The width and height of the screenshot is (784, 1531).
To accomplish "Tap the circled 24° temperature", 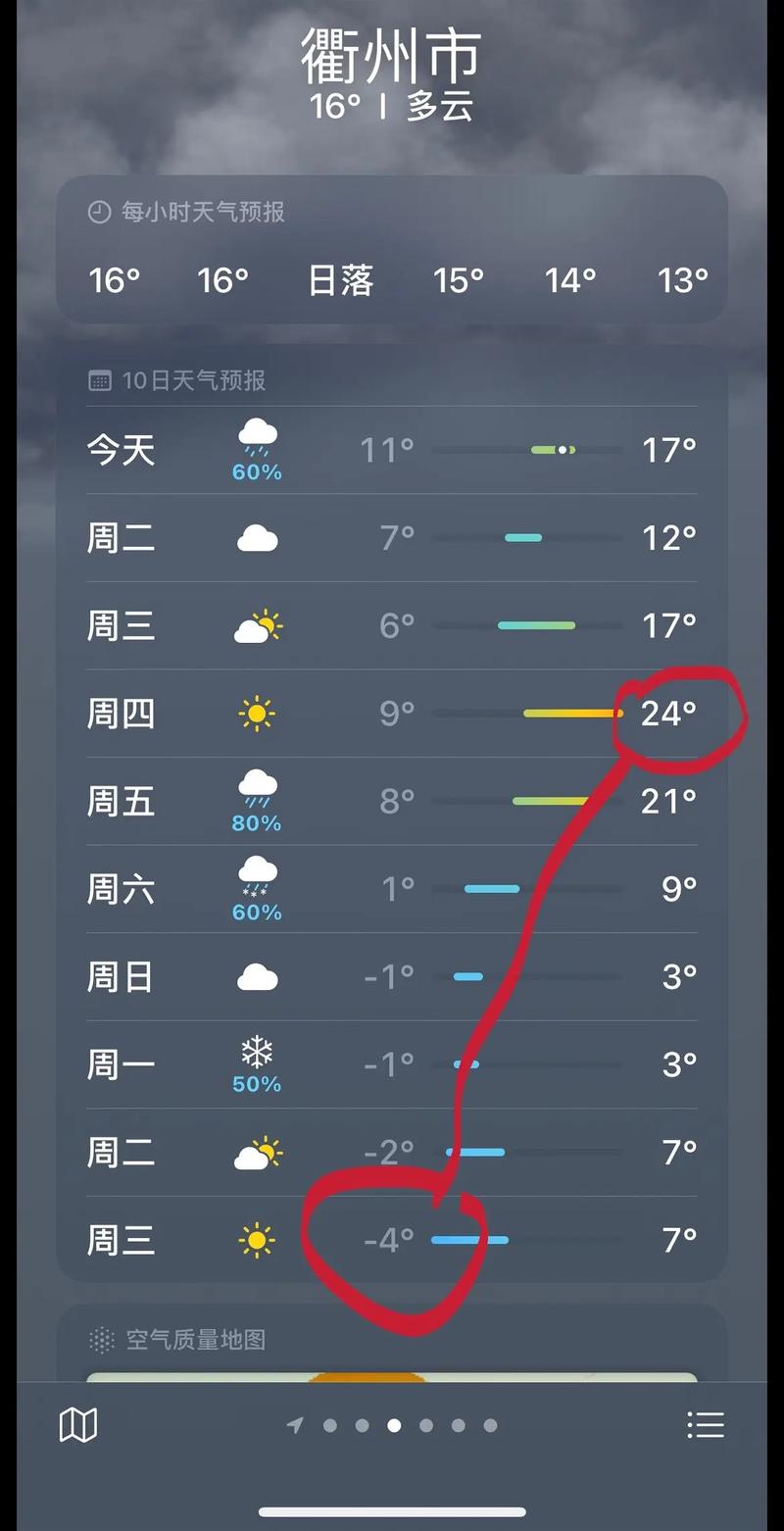I will [x=670, y=715].
